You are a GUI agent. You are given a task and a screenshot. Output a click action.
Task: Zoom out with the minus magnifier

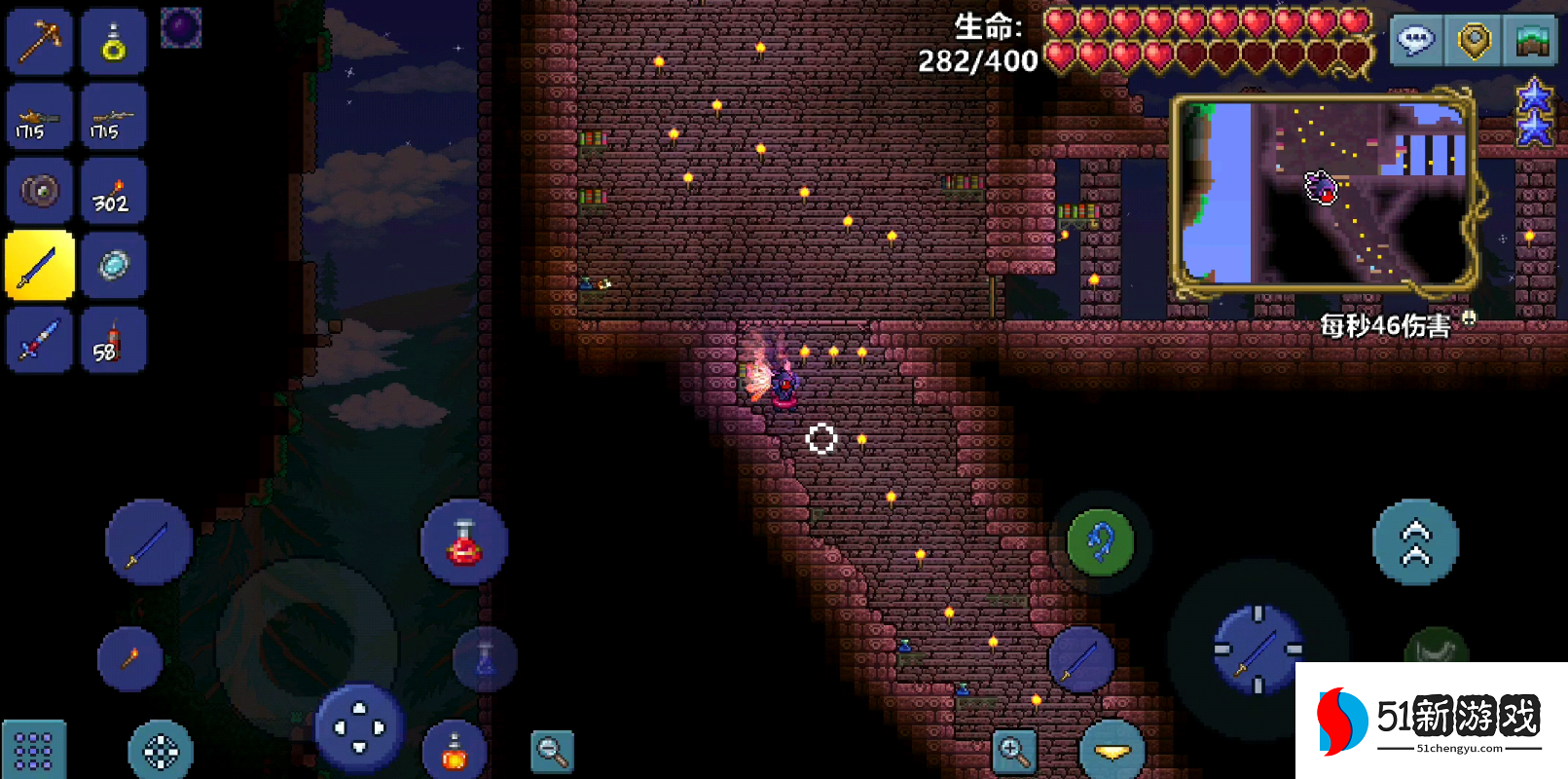(552, 751)
